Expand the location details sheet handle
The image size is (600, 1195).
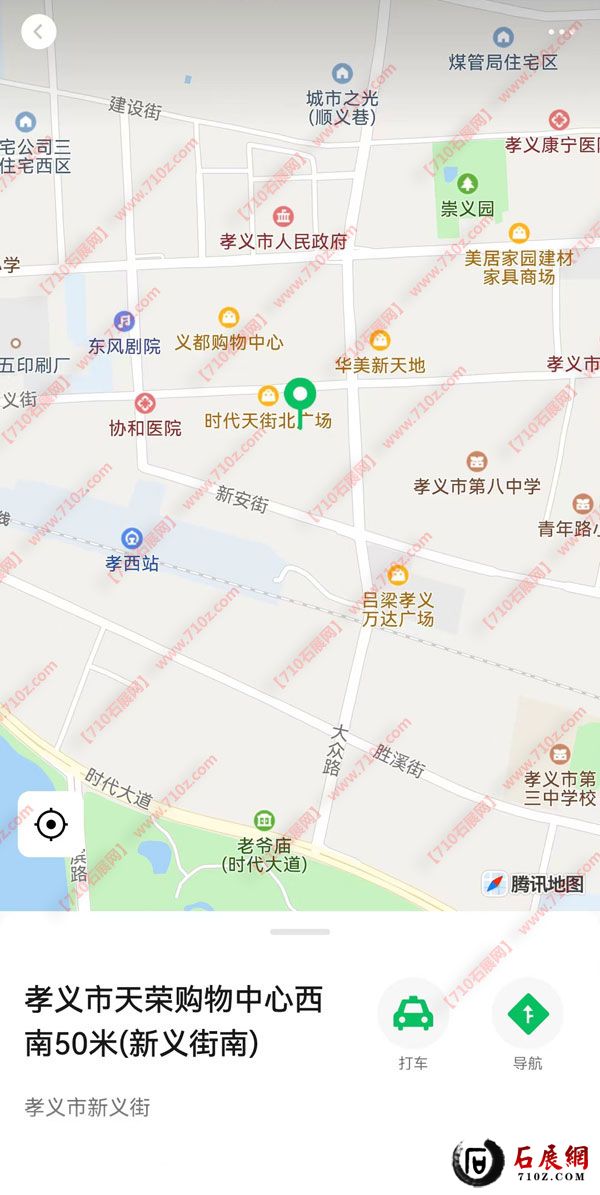point(300,931)
